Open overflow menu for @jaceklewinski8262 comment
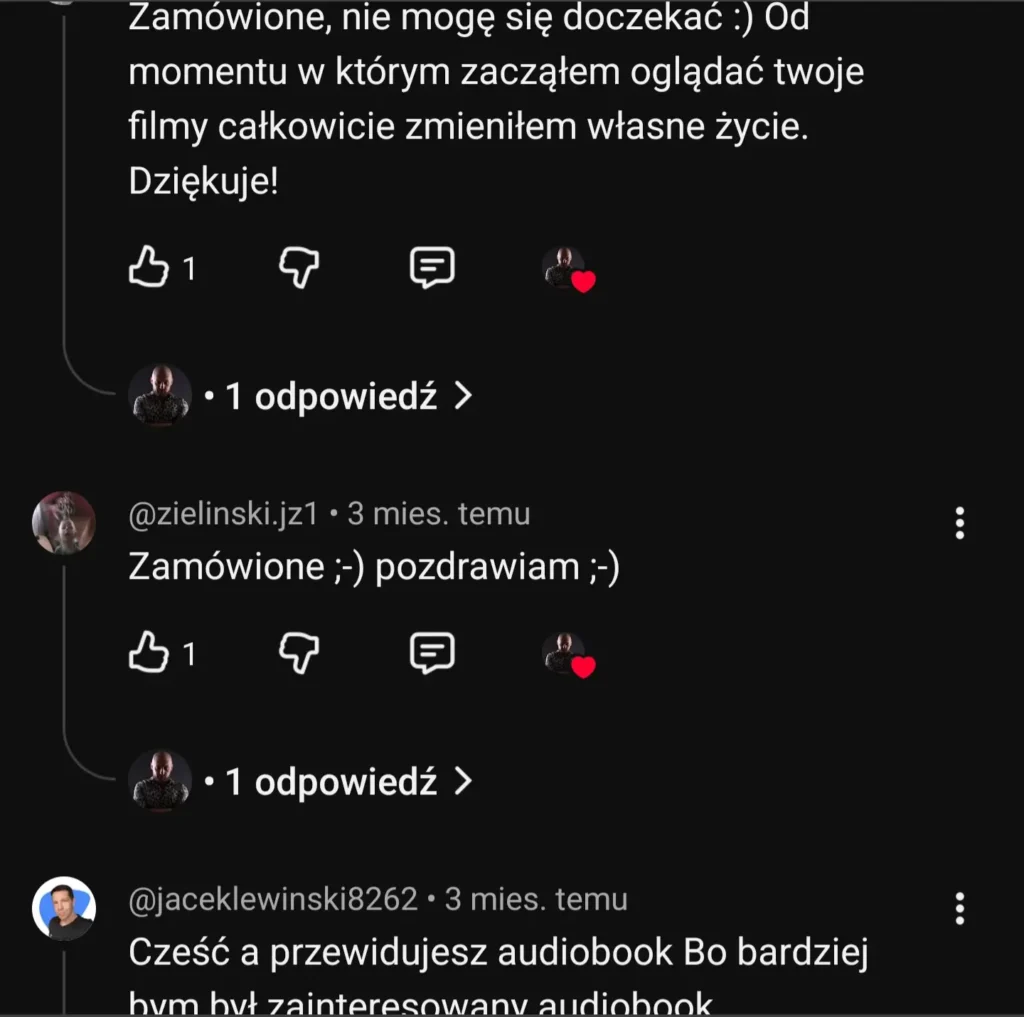 pos(959,908)
